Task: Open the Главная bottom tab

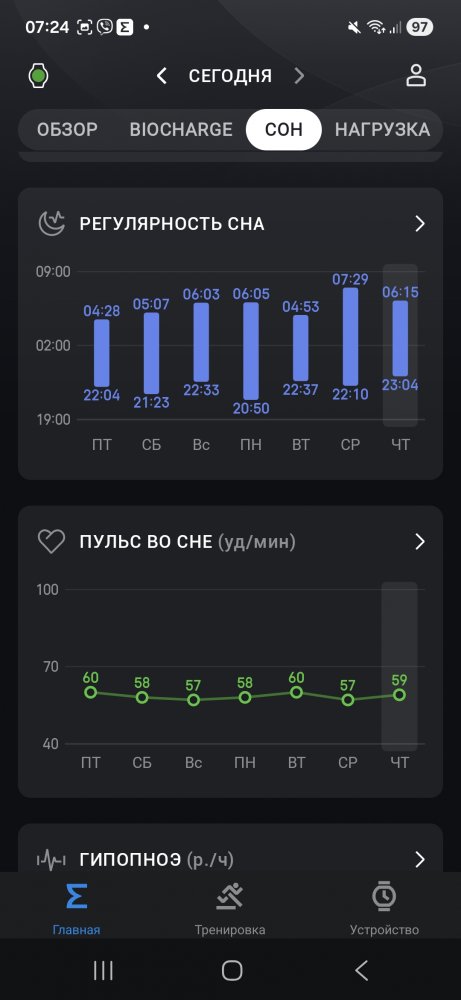Action: coord(77,908)
